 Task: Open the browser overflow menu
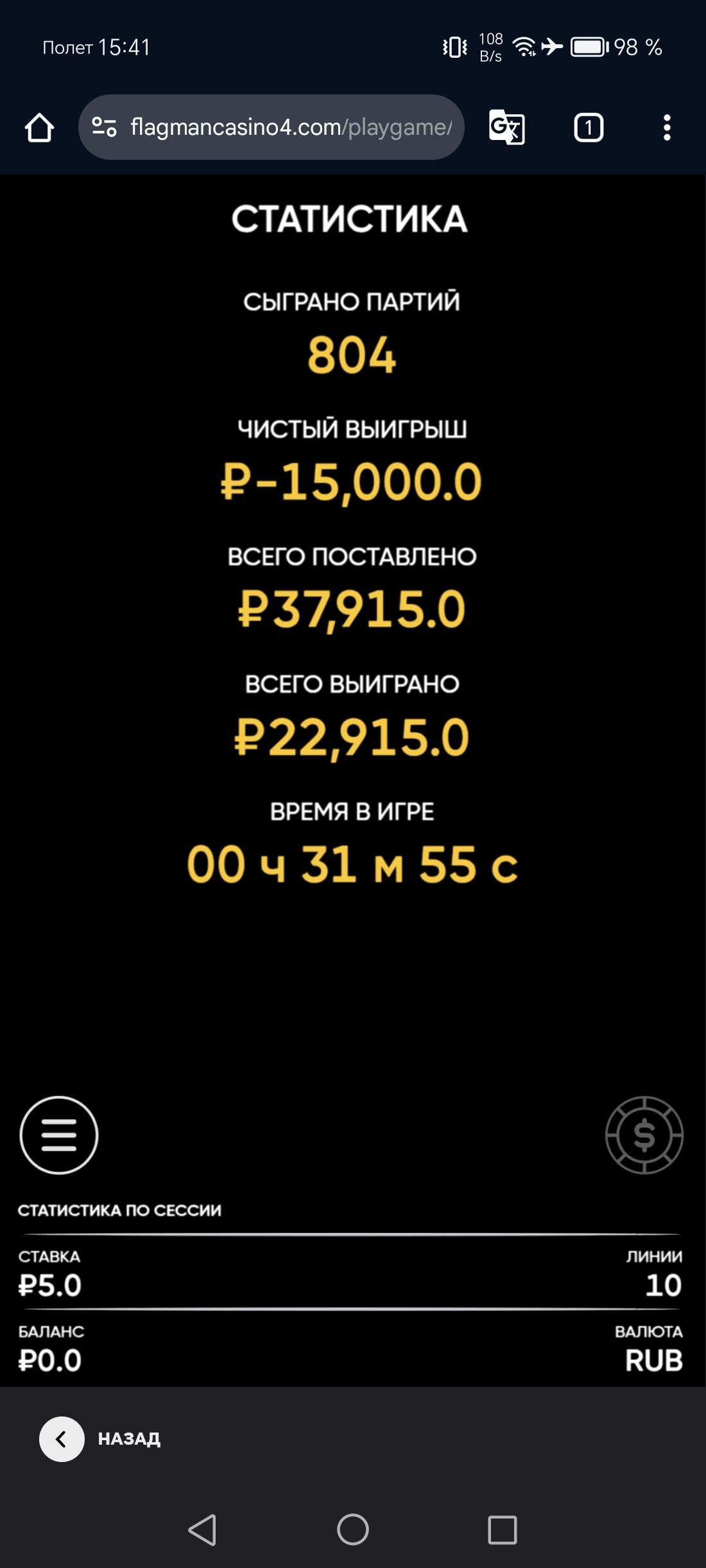[x=667, y=127]
